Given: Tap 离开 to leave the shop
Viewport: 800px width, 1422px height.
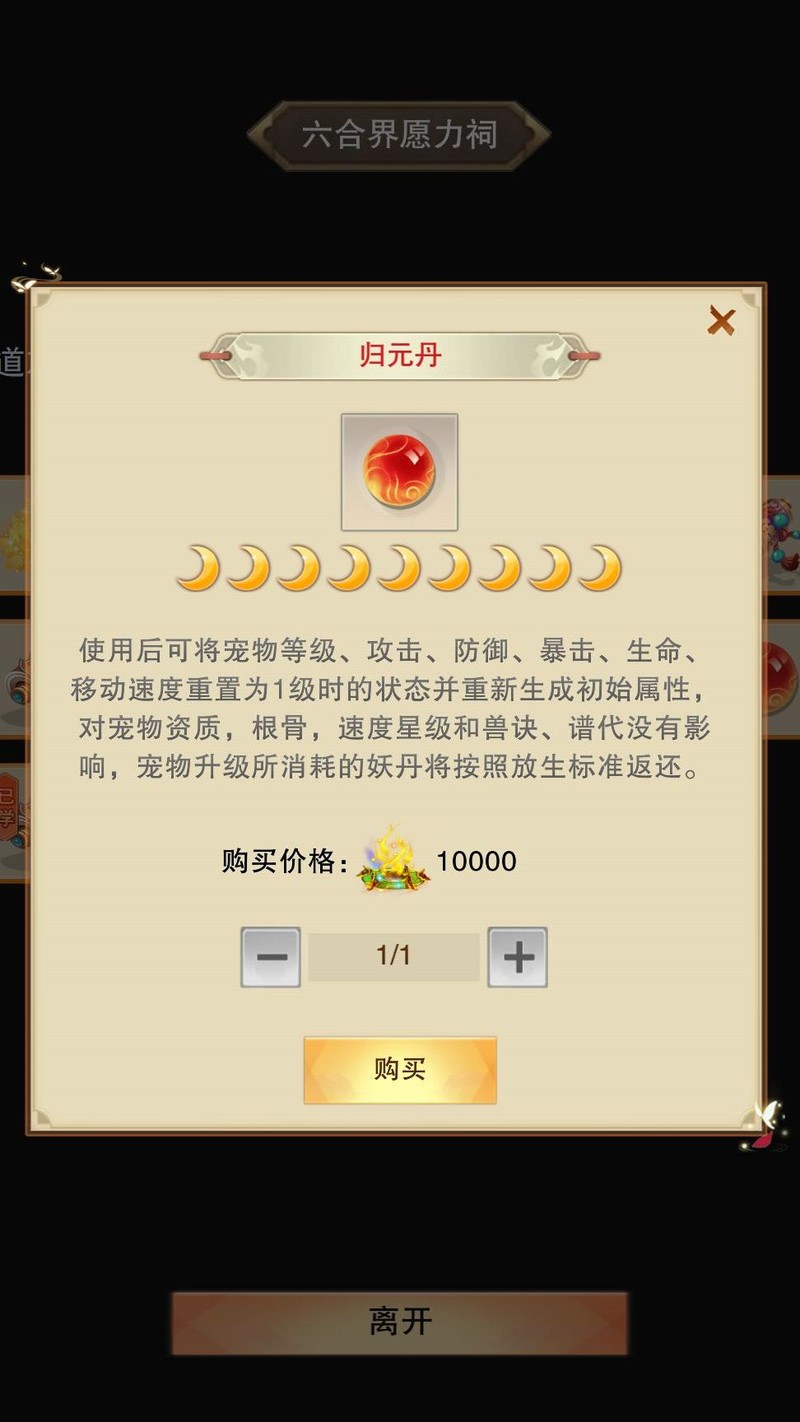Looking at the screenshot, I should (x=400, y=1323).
